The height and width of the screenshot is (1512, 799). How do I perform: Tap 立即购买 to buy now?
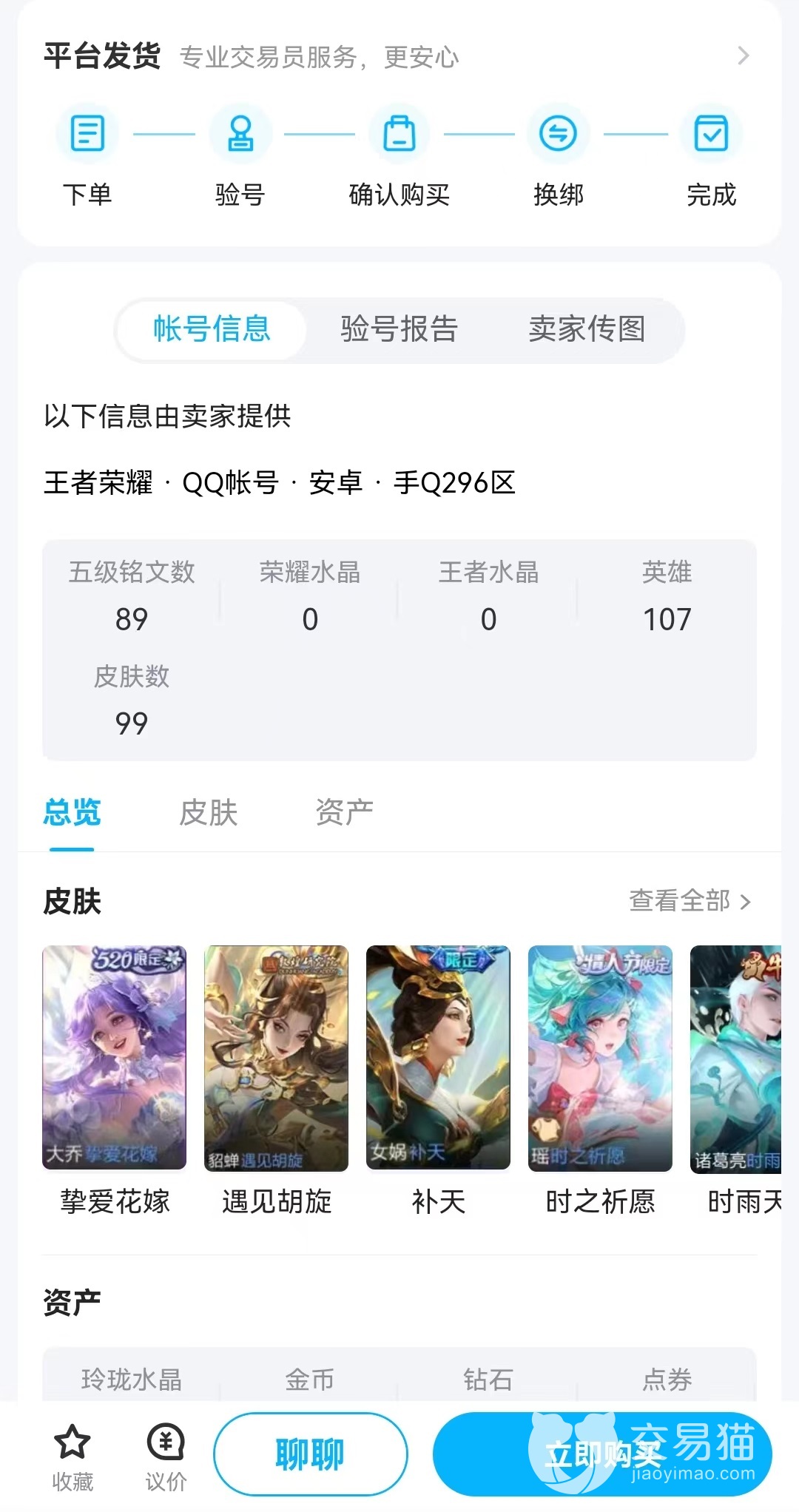point(602,1454)
